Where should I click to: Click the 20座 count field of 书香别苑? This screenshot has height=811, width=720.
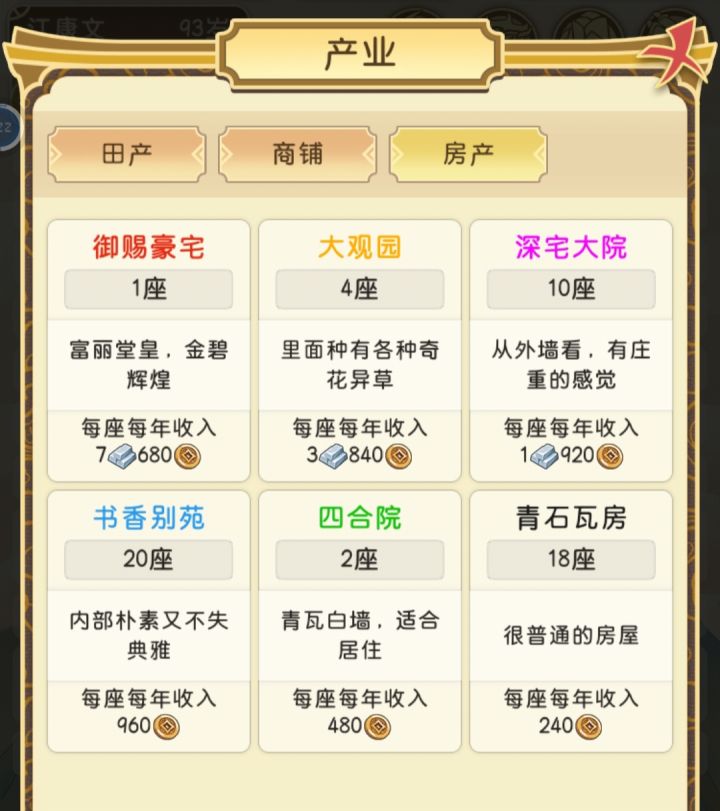click(148, 560)
